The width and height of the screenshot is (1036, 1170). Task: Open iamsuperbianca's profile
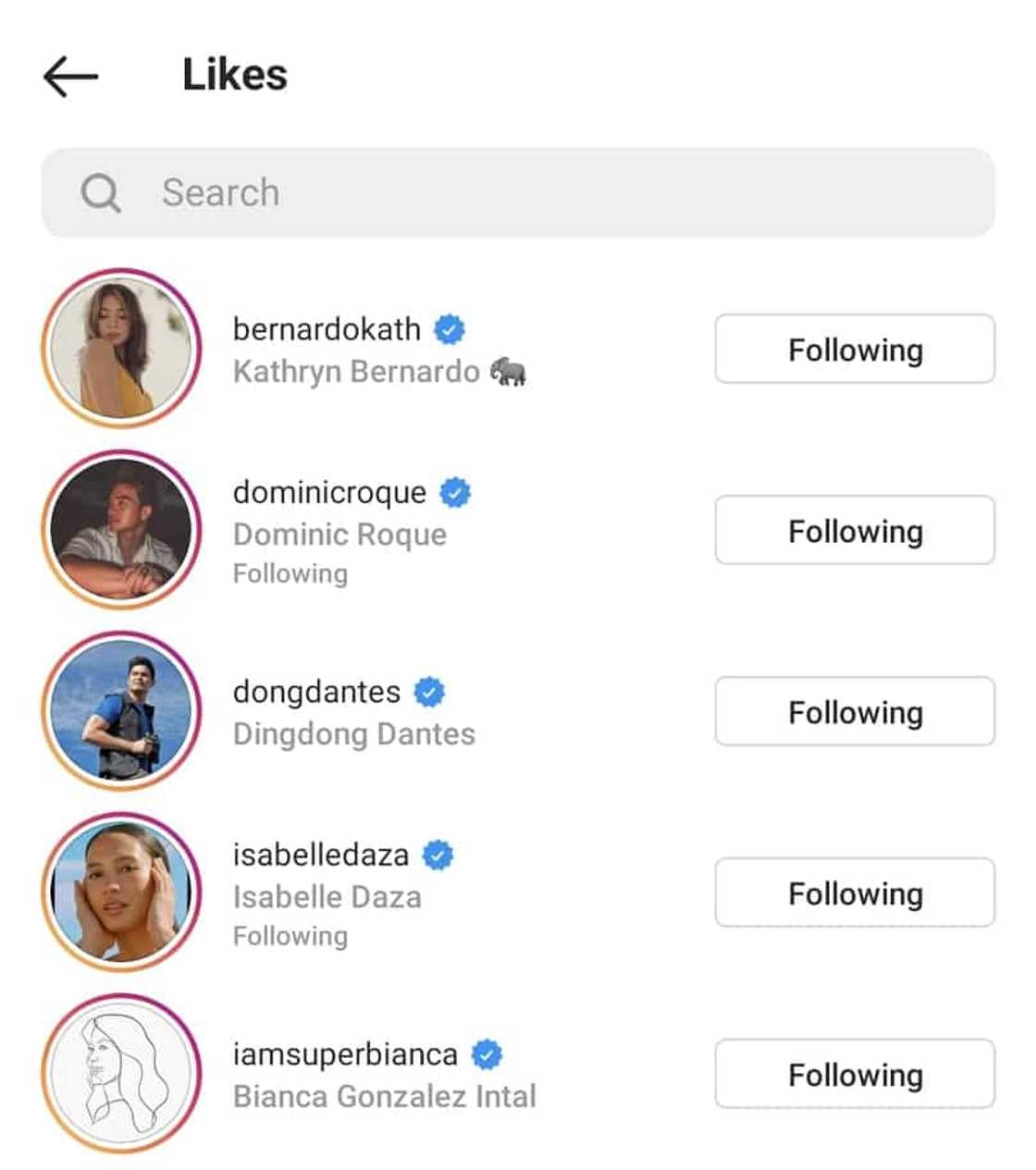click(344, 1055)
